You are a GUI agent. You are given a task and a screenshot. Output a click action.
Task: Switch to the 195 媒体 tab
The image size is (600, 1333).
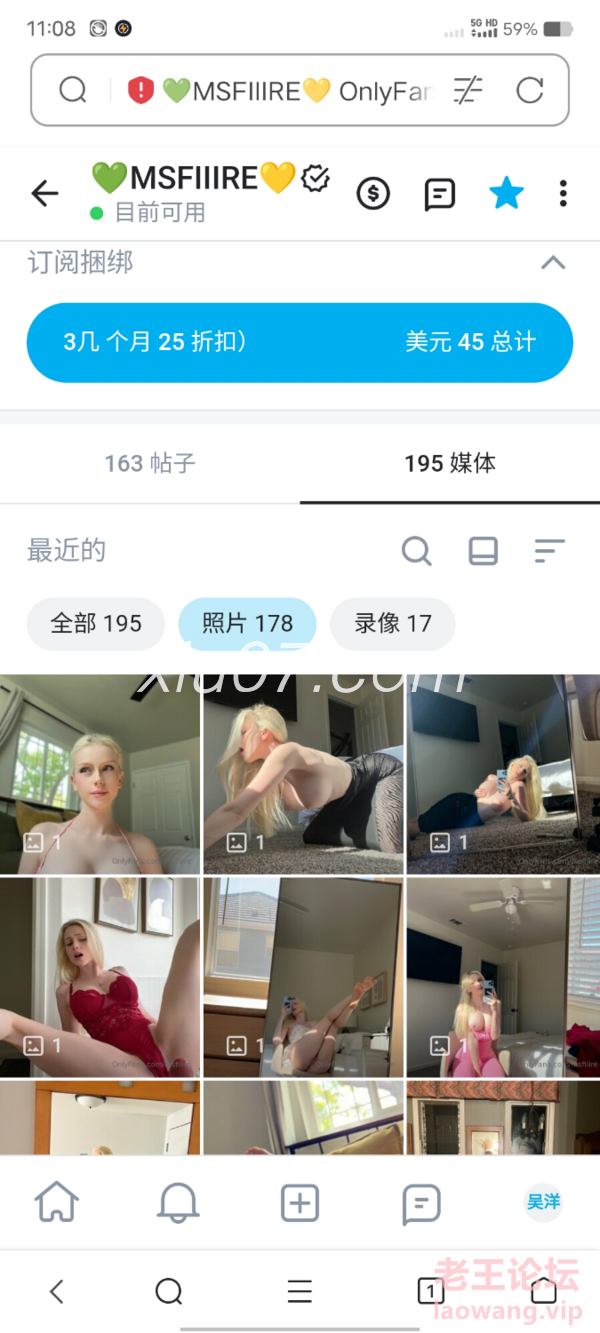coord(450,463)
